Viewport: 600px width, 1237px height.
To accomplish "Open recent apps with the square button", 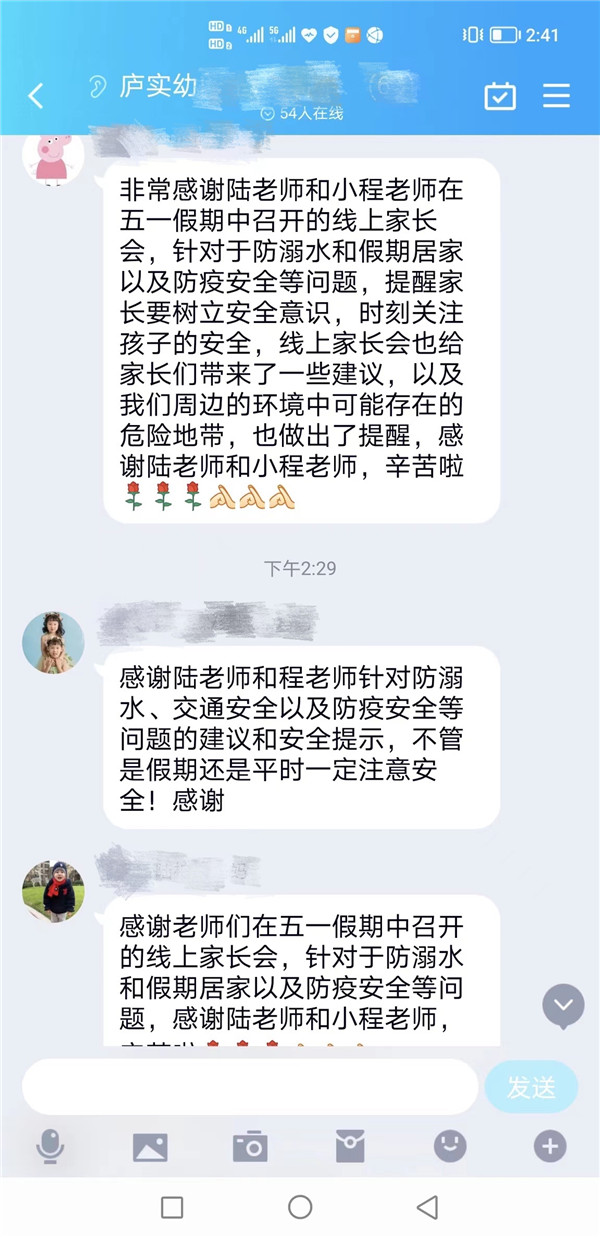I will tap(172, 1207).
